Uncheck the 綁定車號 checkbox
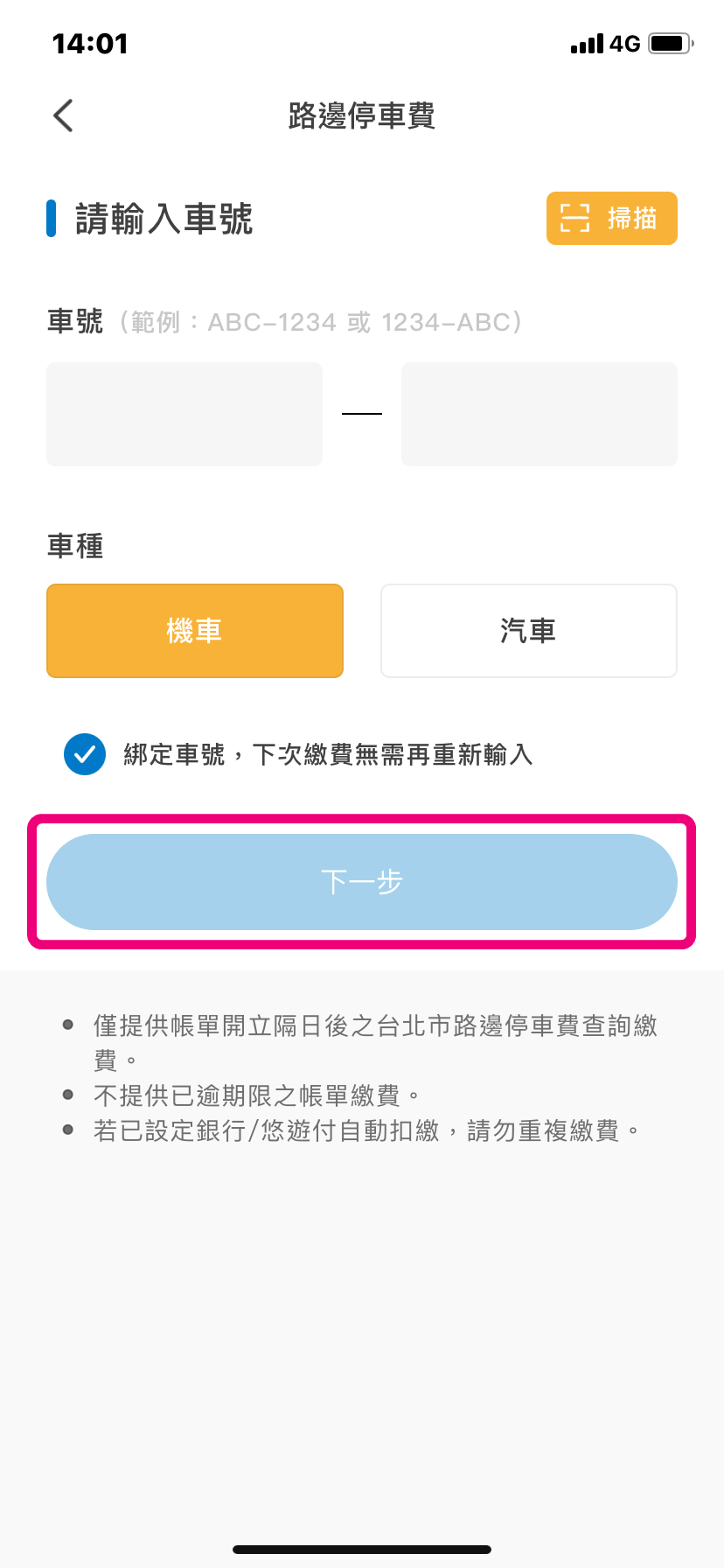The image size is (724, 1568). point(85,754)
